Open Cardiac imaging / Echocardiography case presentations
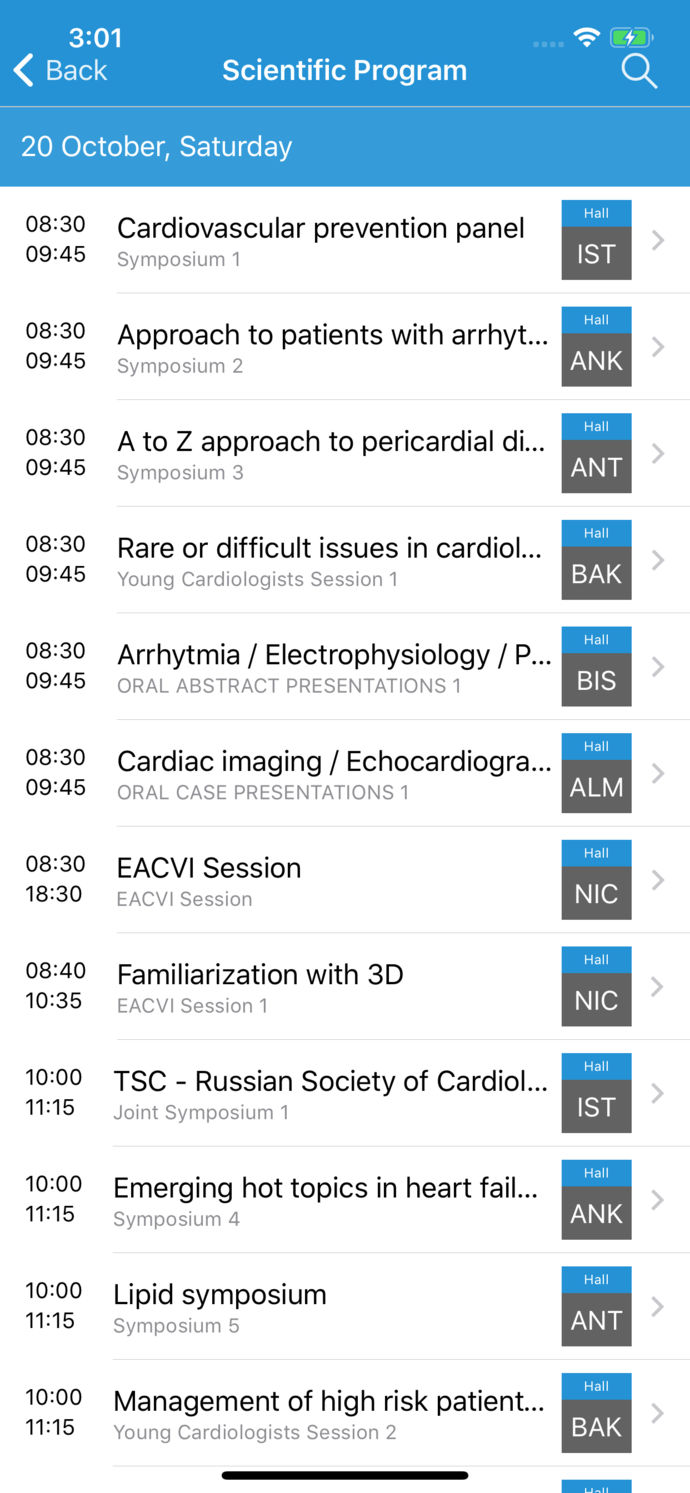Viewport: 690px width, 1493px height. 345,773
